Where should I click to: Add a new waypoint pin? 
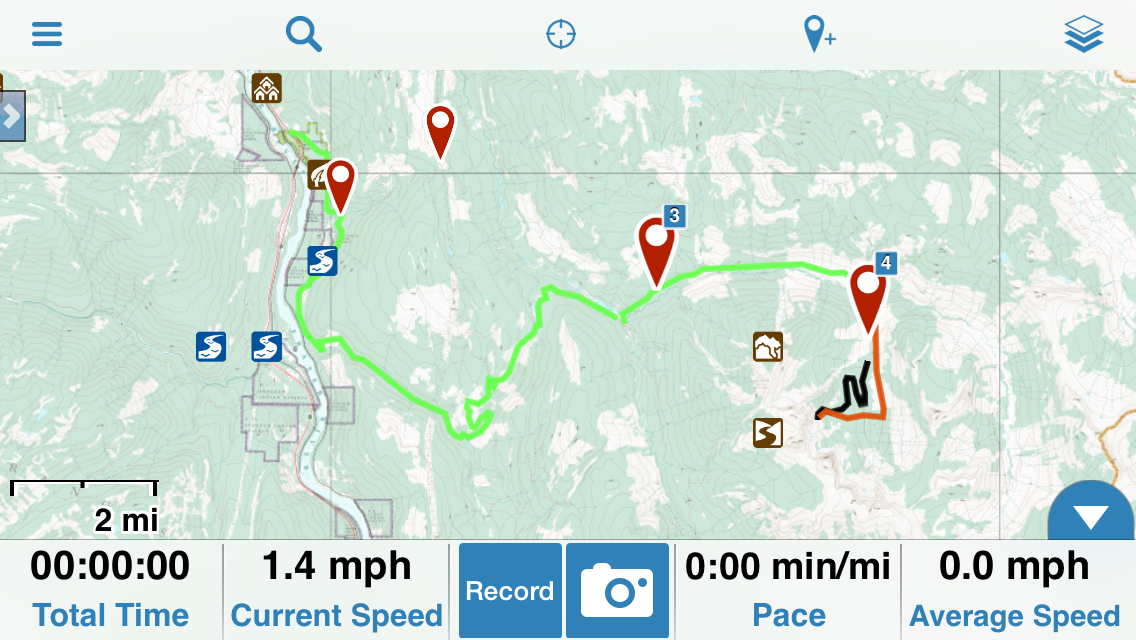819,35
